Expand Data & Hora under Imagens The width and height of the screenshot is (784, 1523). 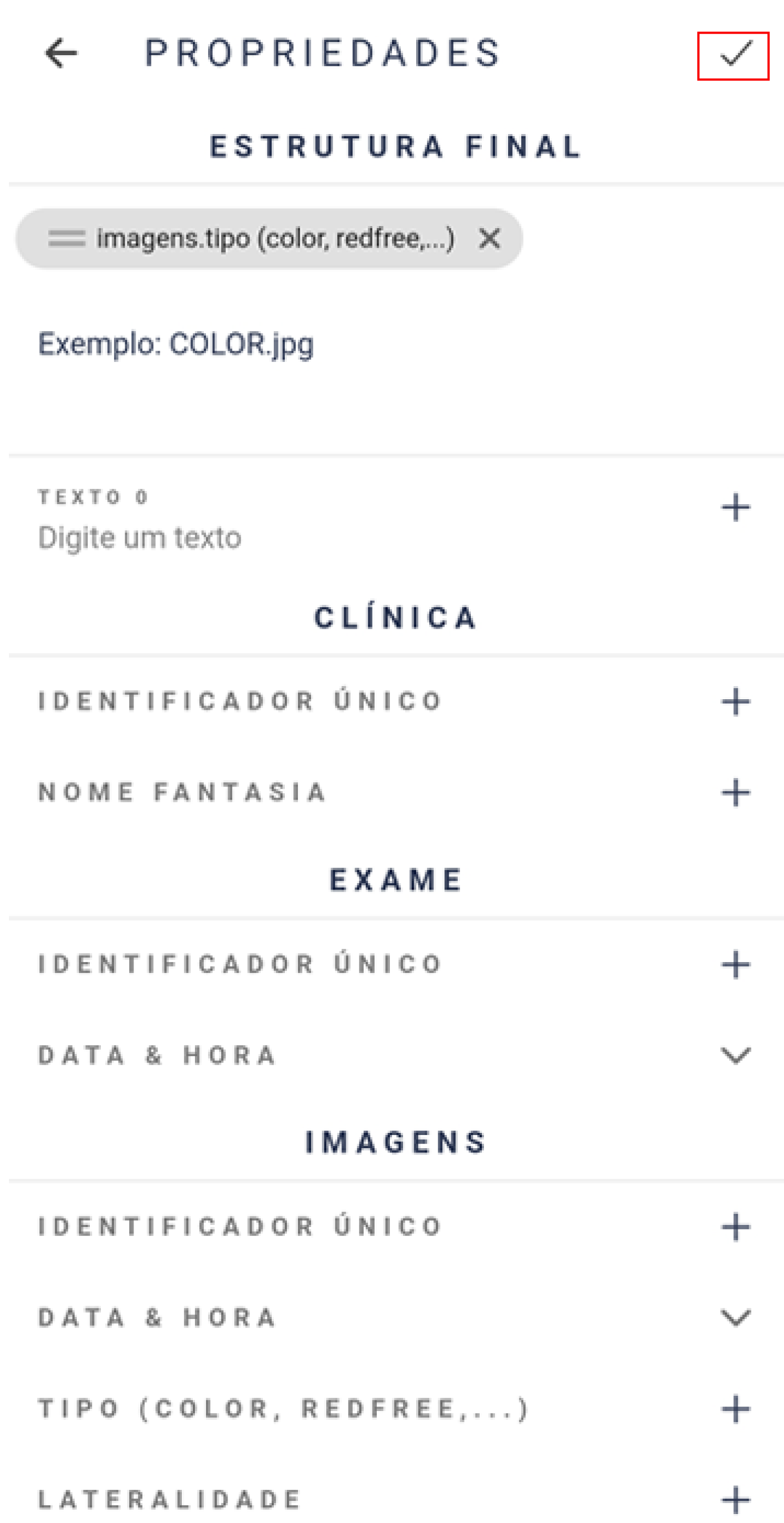click(736, 1318)
